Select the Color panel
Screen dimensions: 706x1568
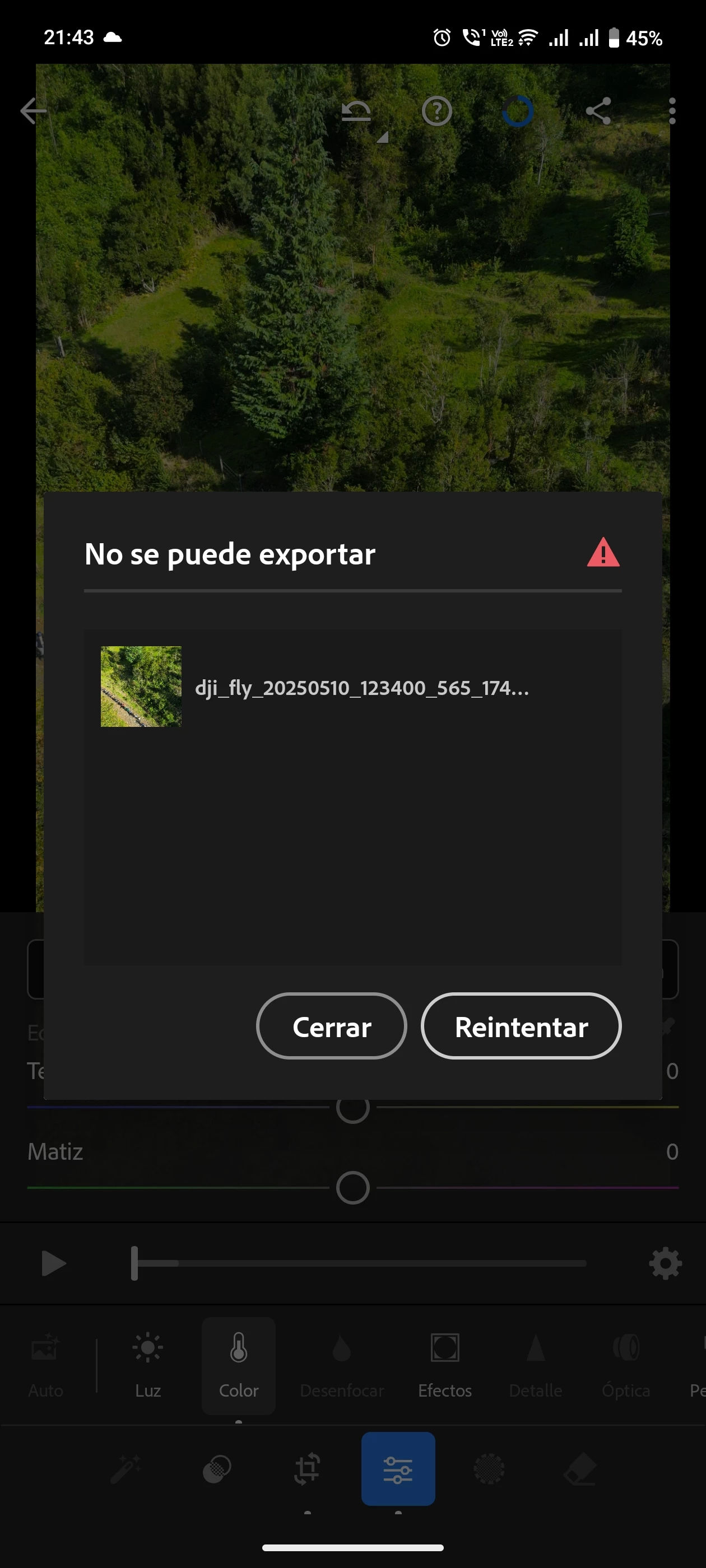click(239, 1365)
